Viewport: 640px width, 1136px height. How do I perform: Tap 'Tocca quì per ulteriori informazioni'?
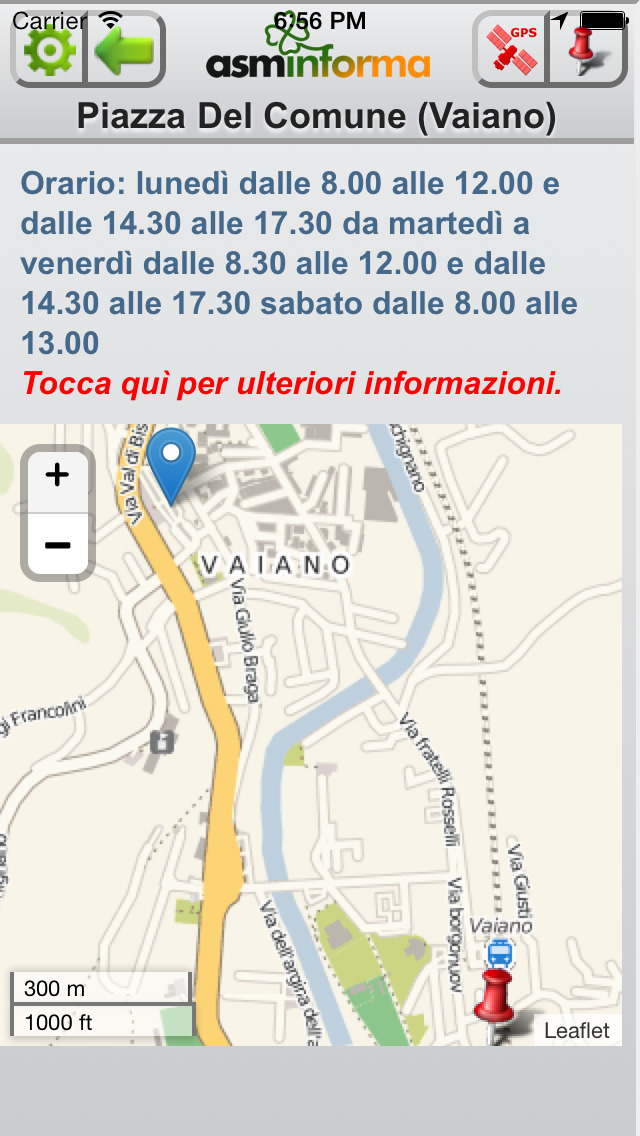coord(292,383)
